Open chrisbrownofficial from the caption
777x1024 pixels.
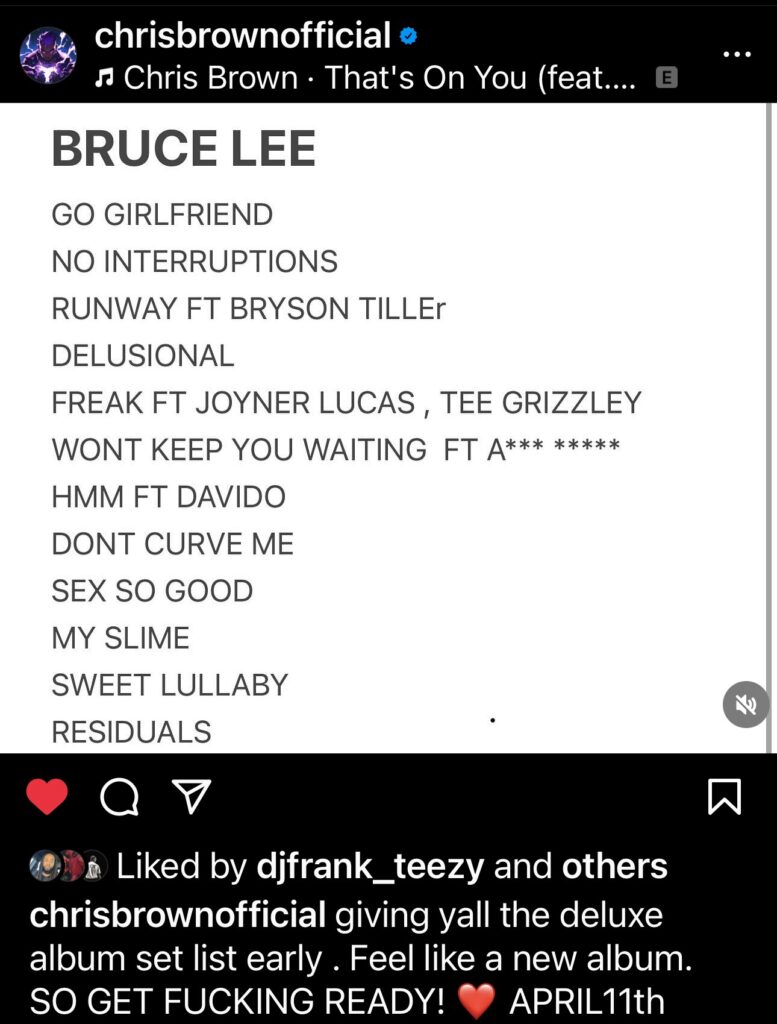(x=178, y=914)
